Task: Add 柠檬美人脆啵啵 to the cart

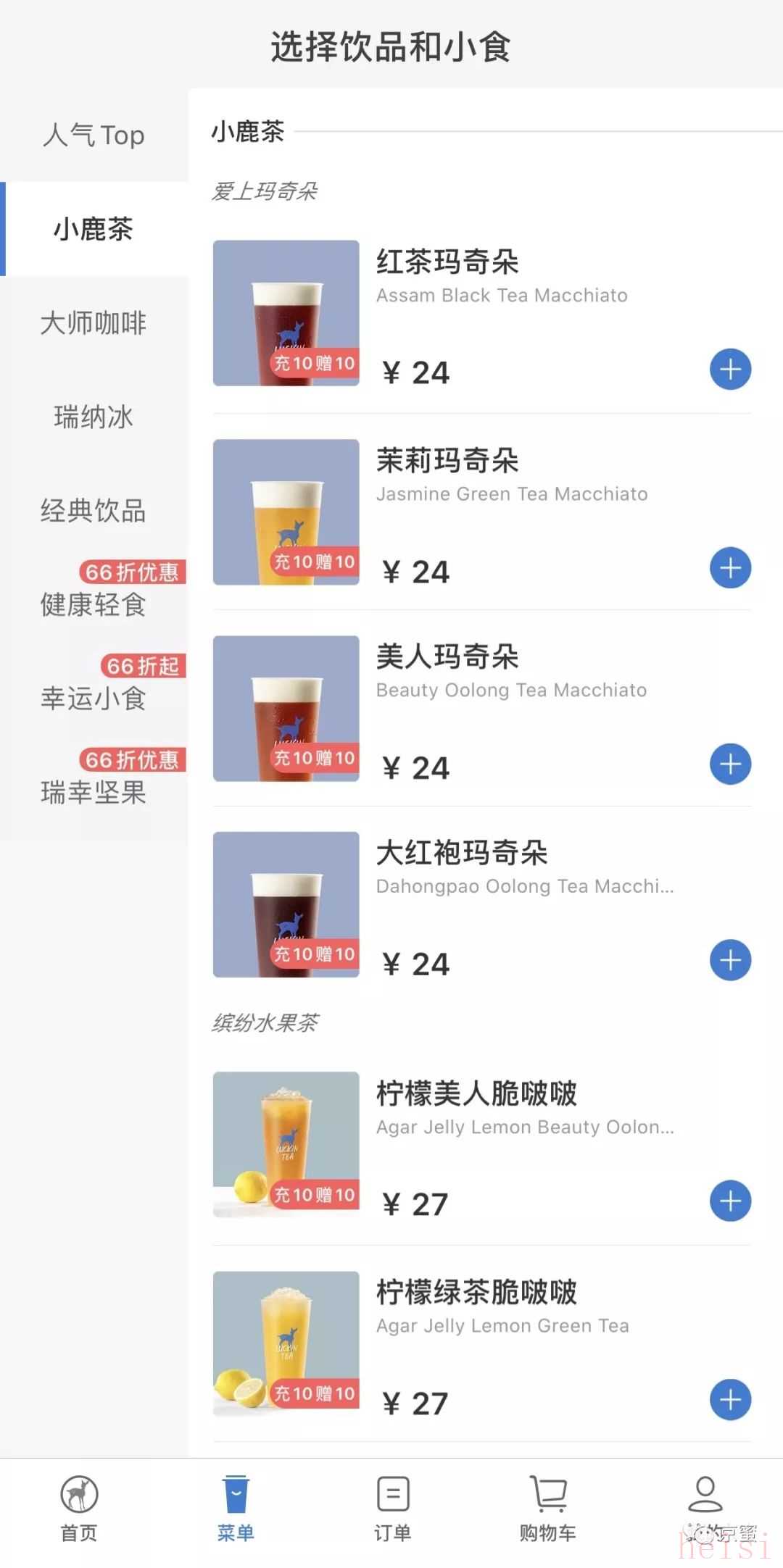Action: (730, 1201)
